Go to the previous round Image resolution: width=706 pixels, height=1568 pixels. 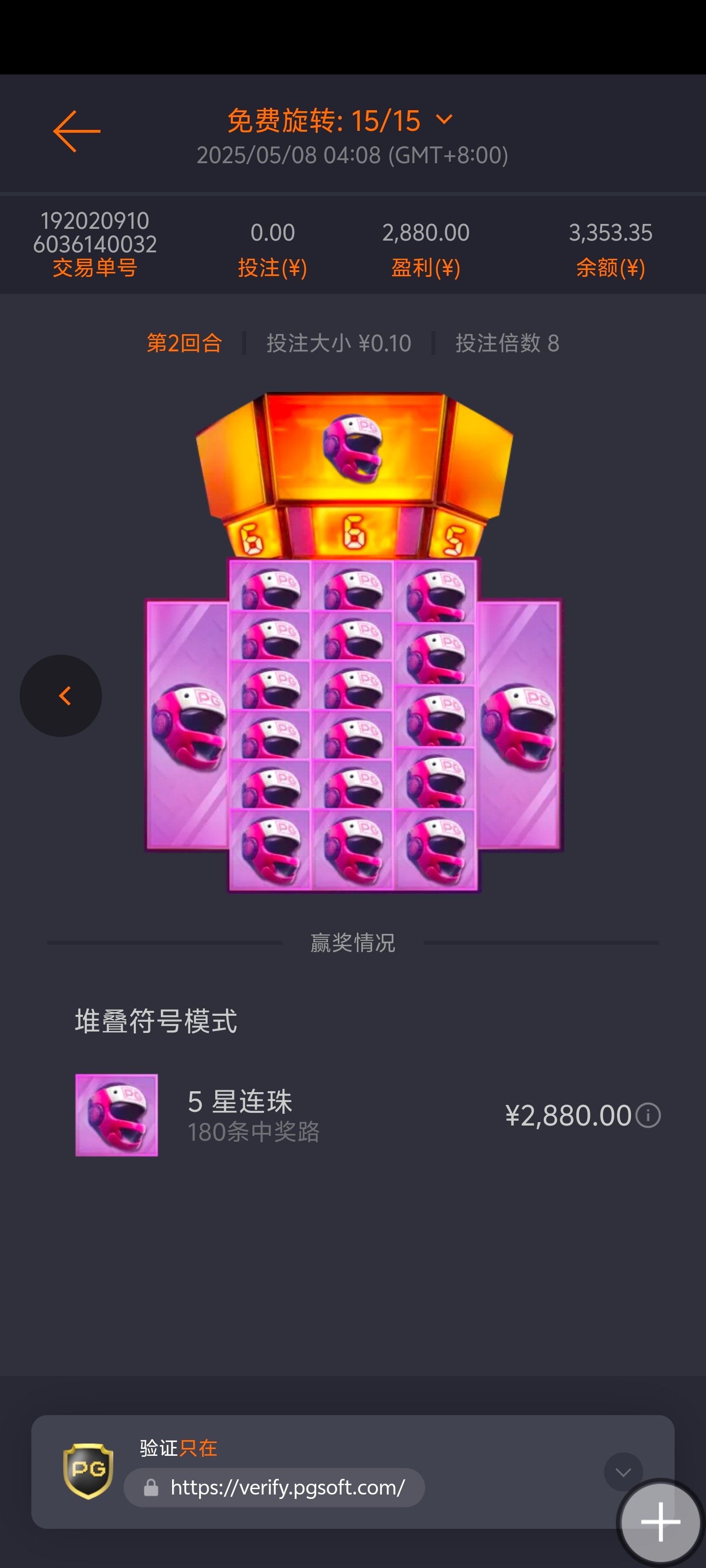(x=61, y=696)
